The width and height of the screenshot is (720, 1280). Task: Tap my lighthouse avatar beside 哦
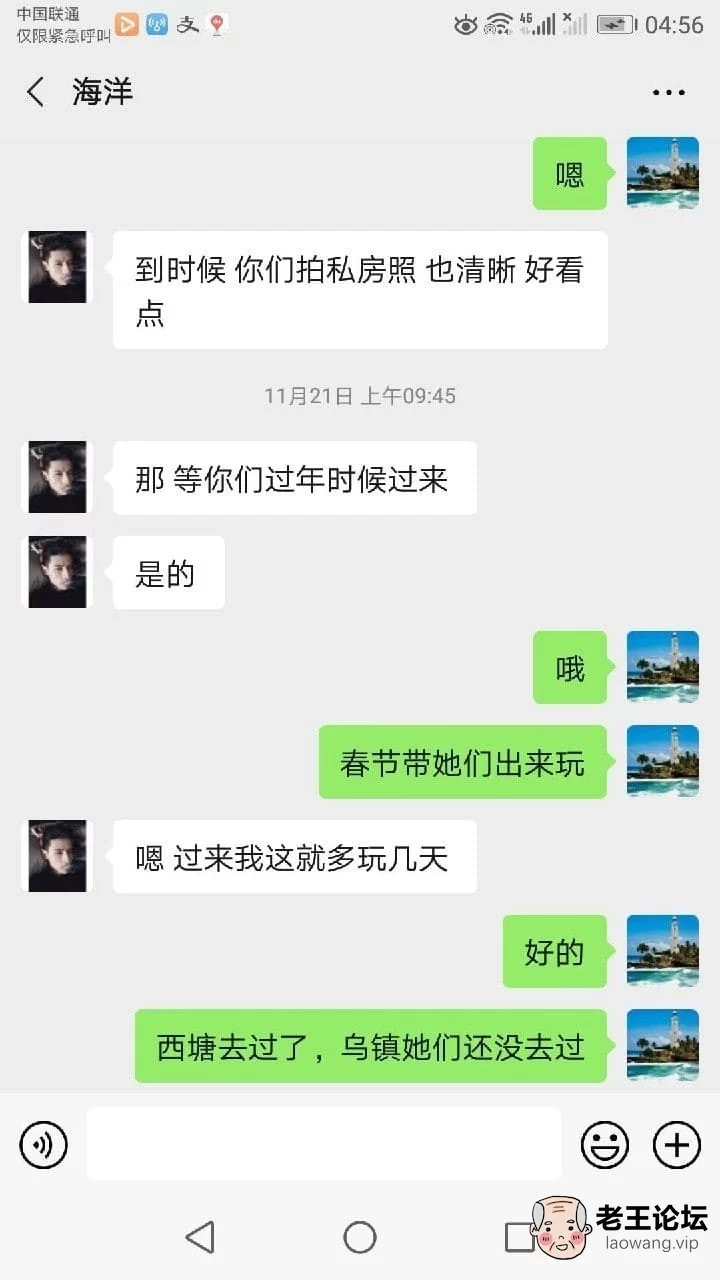(663, 667)
